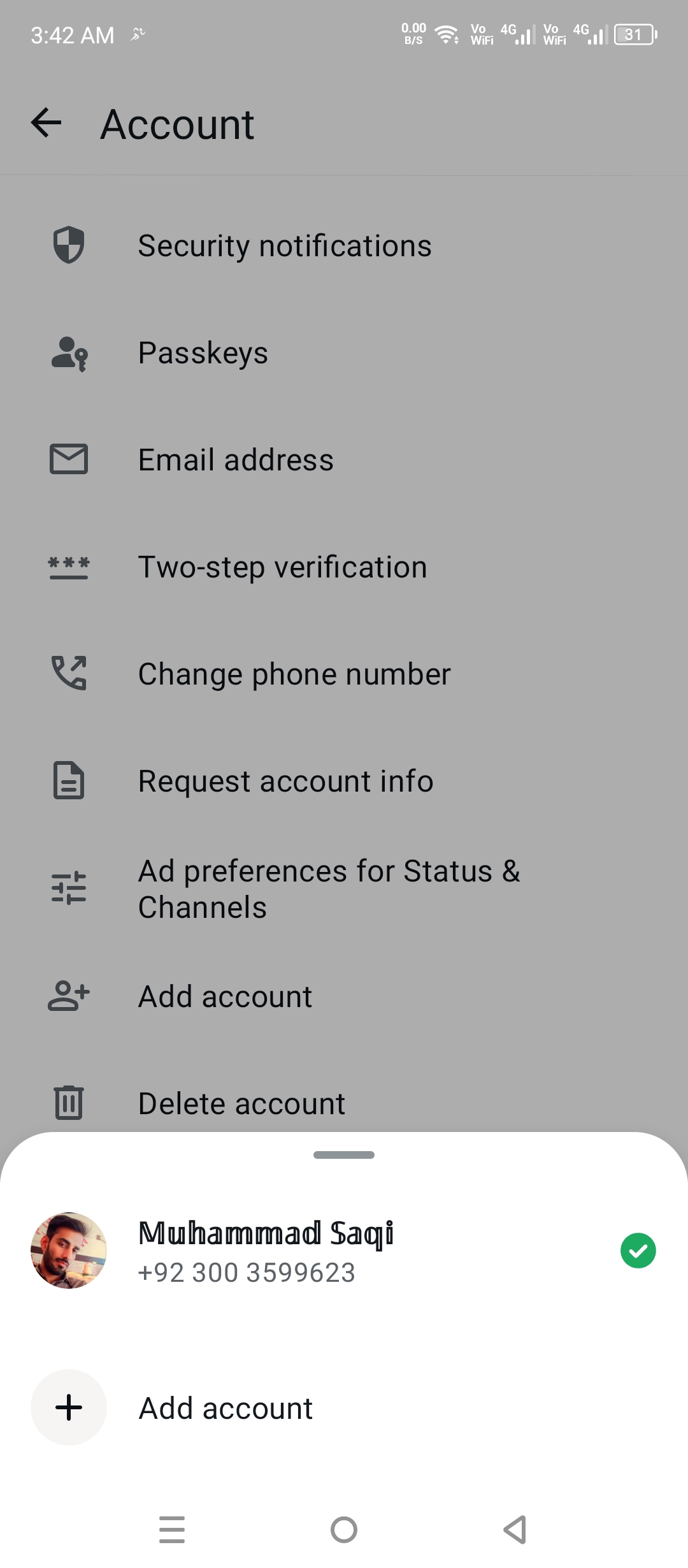The image size is (688, 1568).
Task: Go to the phone's home screen
Action: pyautogui.click(x=344, y=1529)
